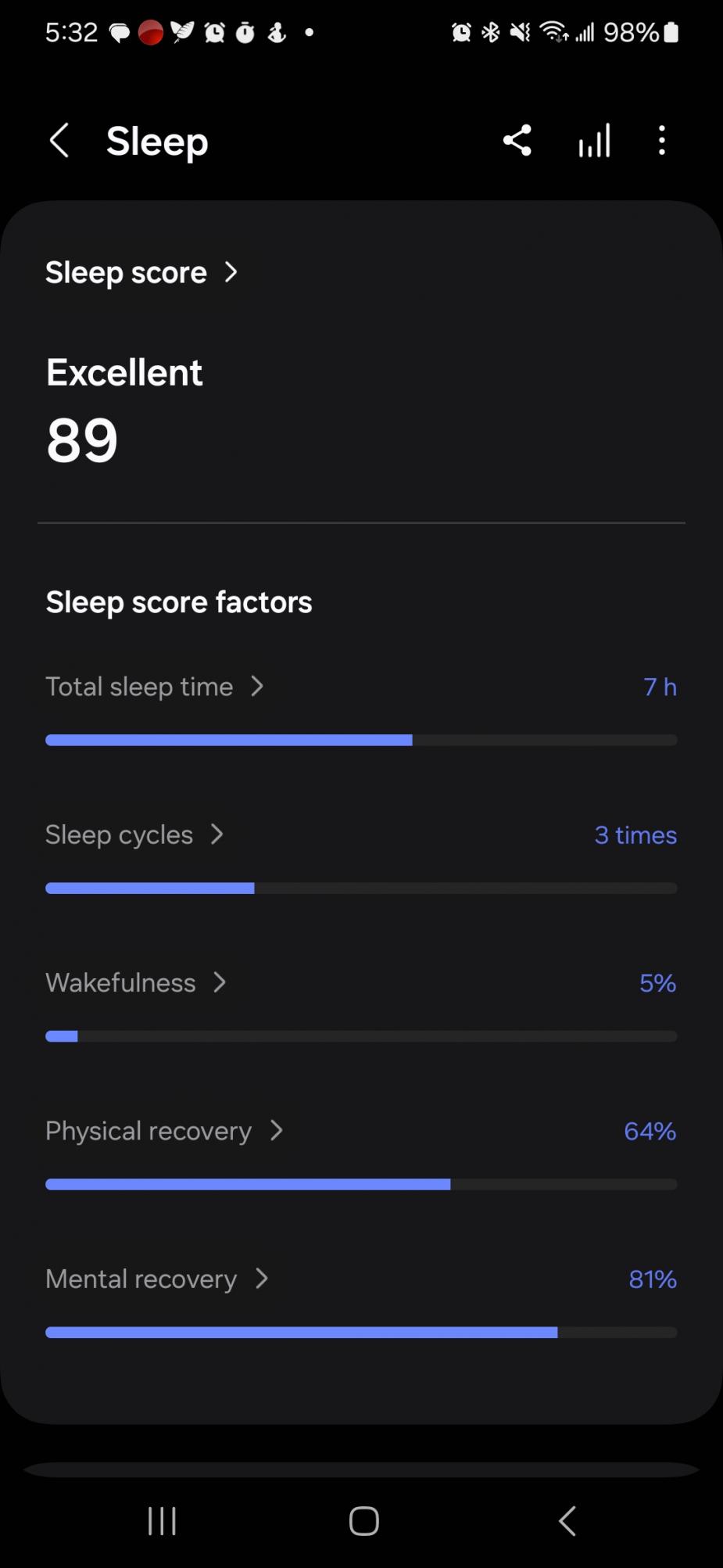This screenshot has width=723, height=1568.
Task: Open Sleep score details
Action: point(141,273)
